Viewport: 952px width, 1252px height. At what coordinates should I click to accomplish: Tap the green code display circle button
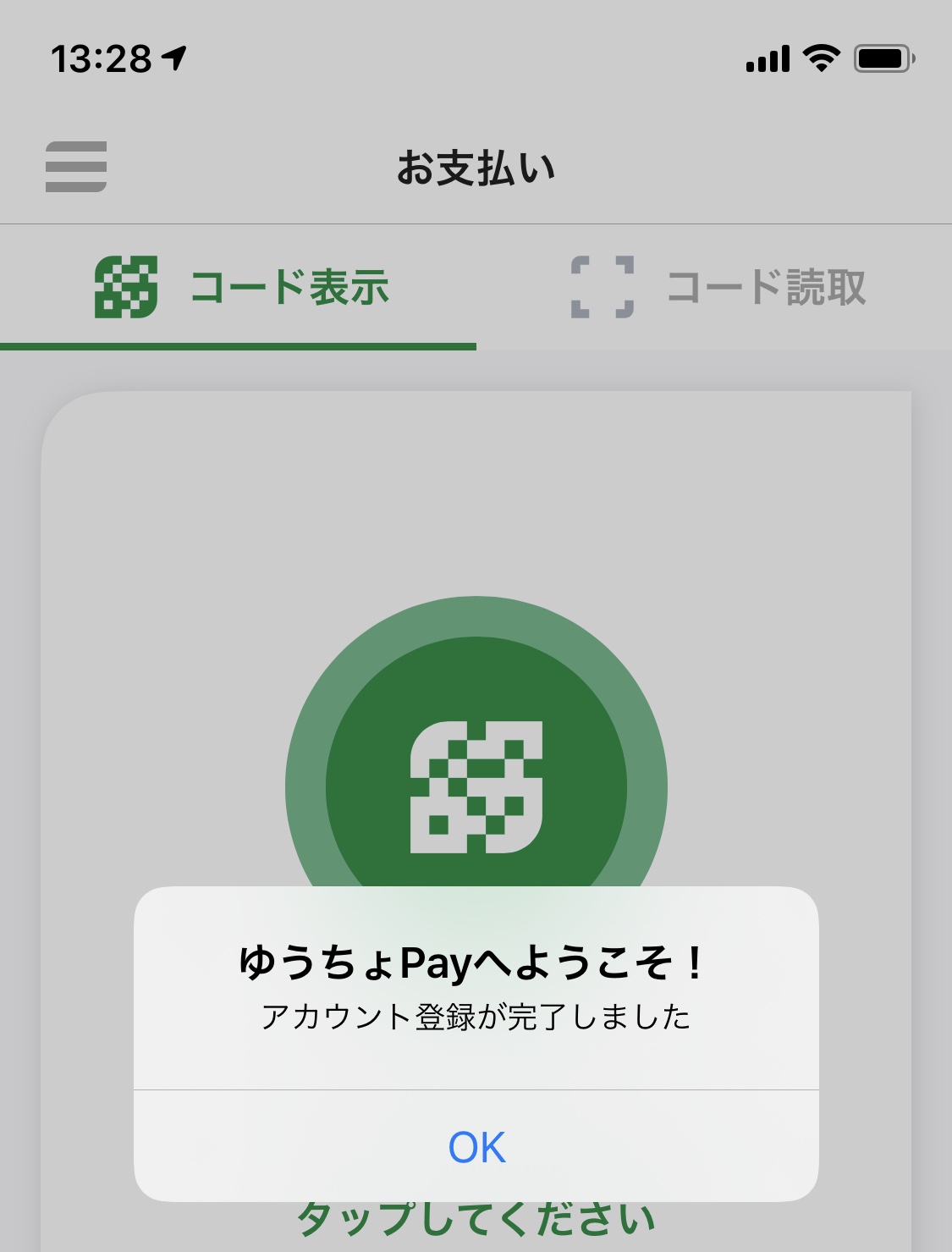(476, 762)
